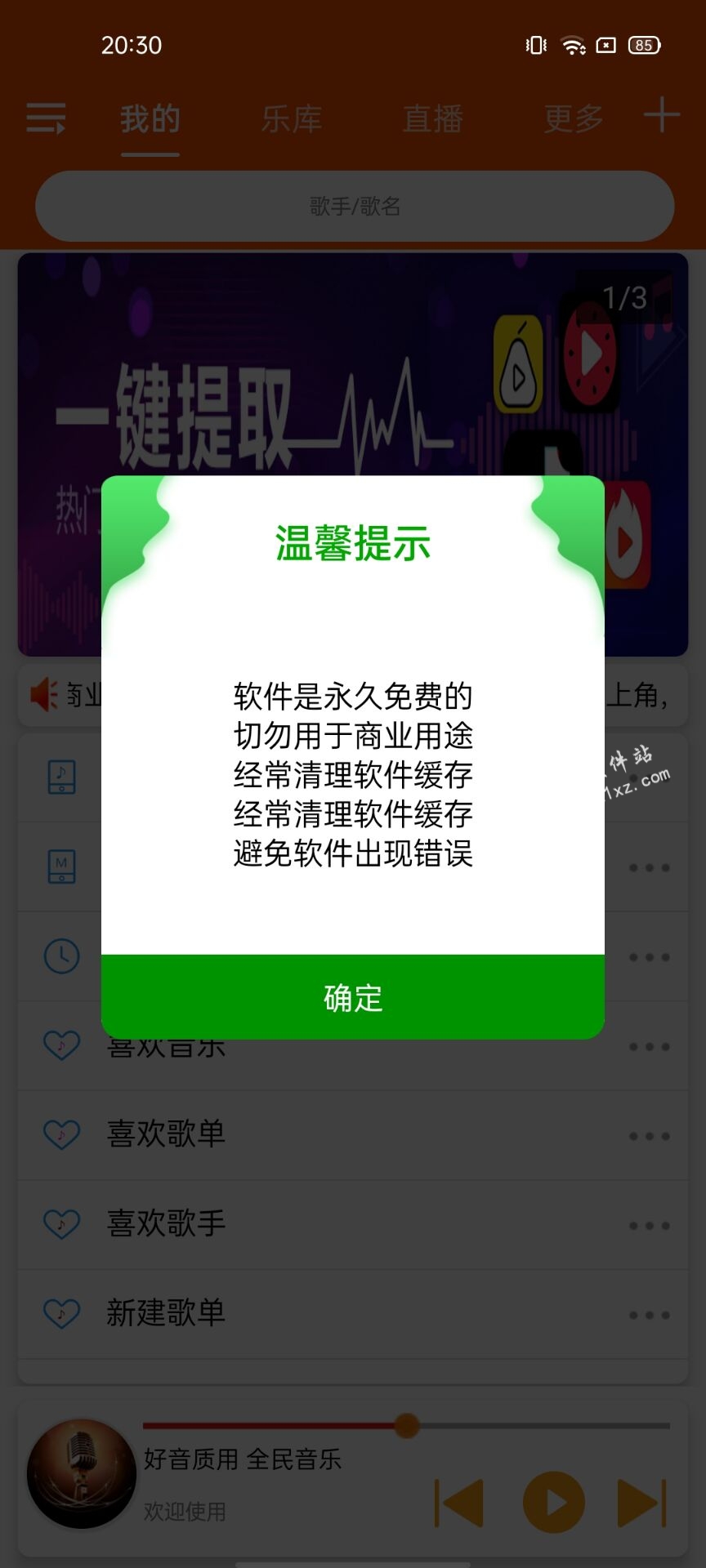This screenshot has width=706, height=1568.
Task: Open the now playing album cover
Action: tap(81, 1473)
